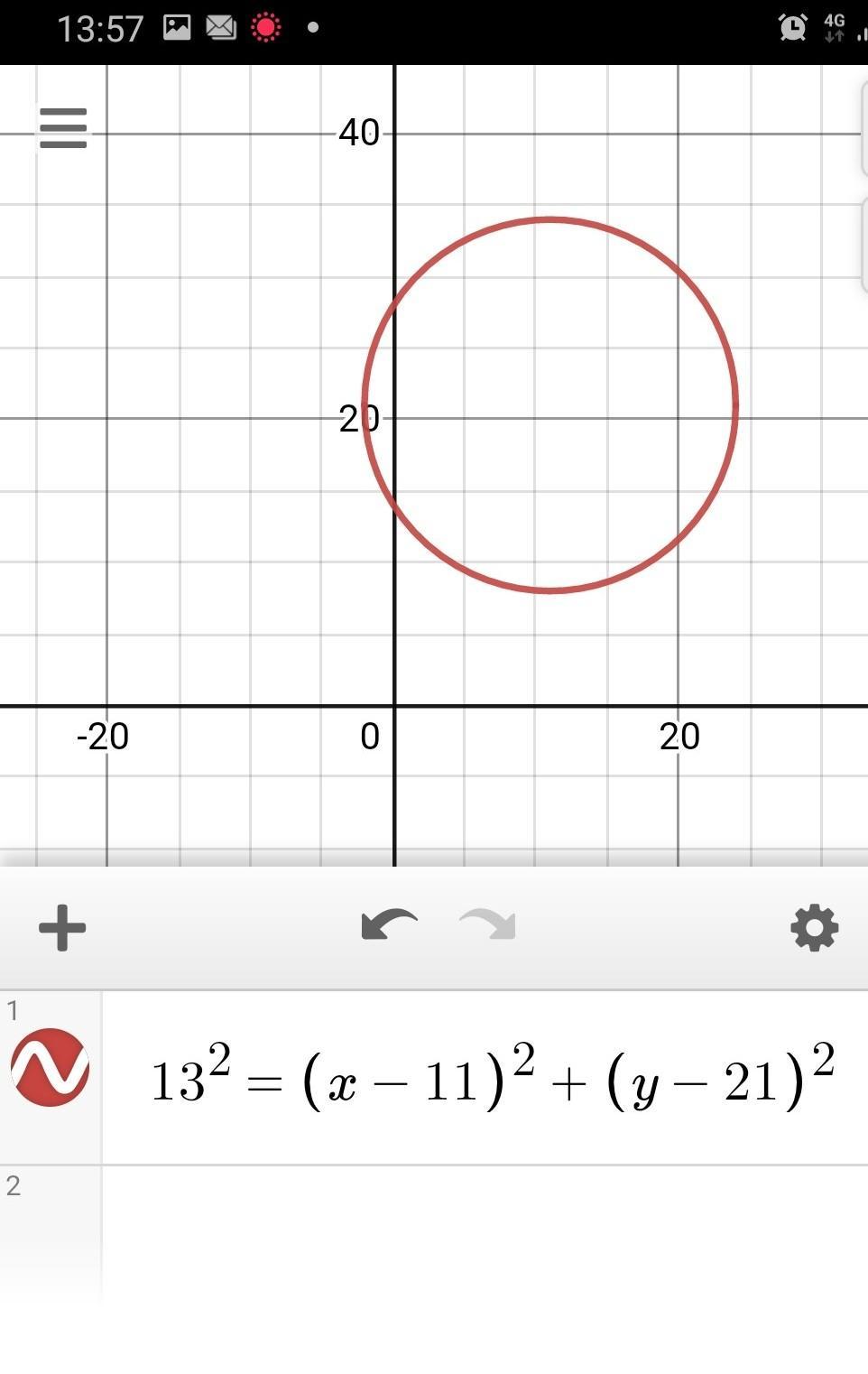
Task: Add a new expression item
Action: (x=62, y=927)
